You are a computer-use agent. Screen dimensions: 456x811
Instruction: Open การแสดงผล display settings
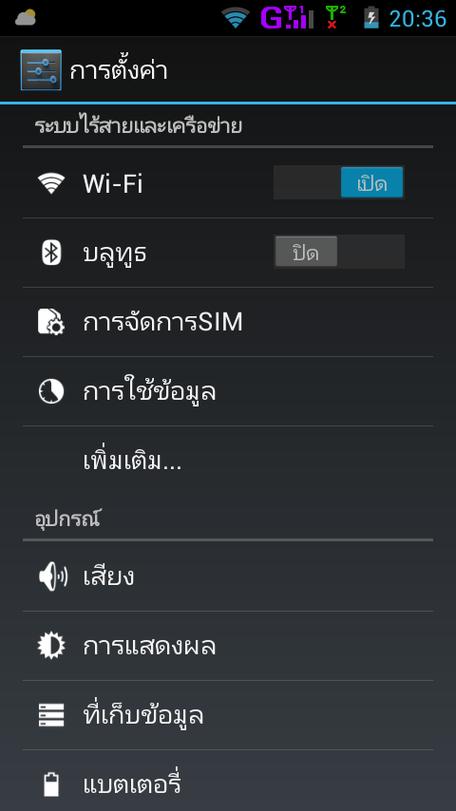point(227,646)
